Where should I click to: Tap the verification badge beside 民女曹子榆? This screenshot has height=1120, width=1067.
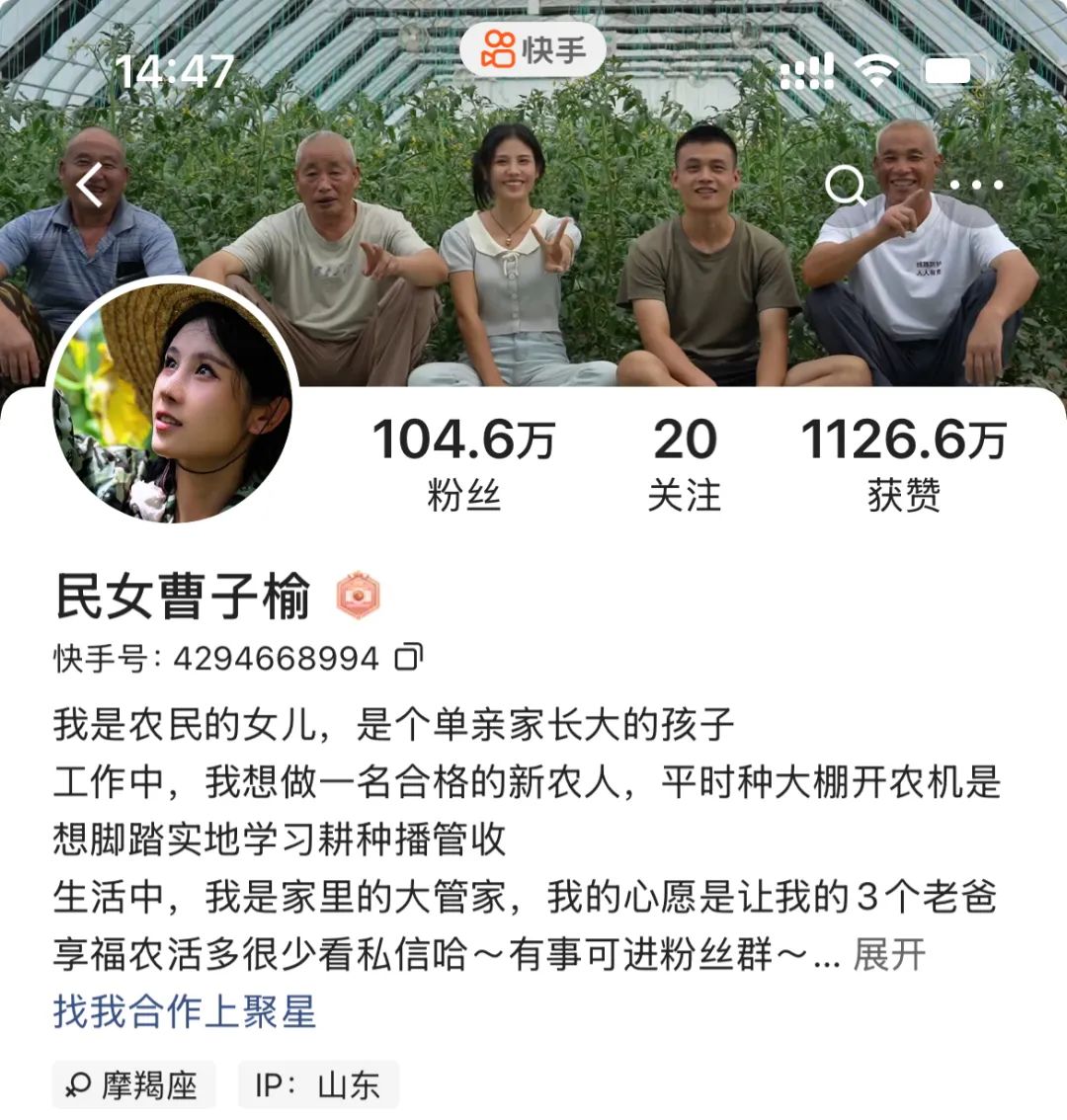pyautogui.click(x=358, y=597)
